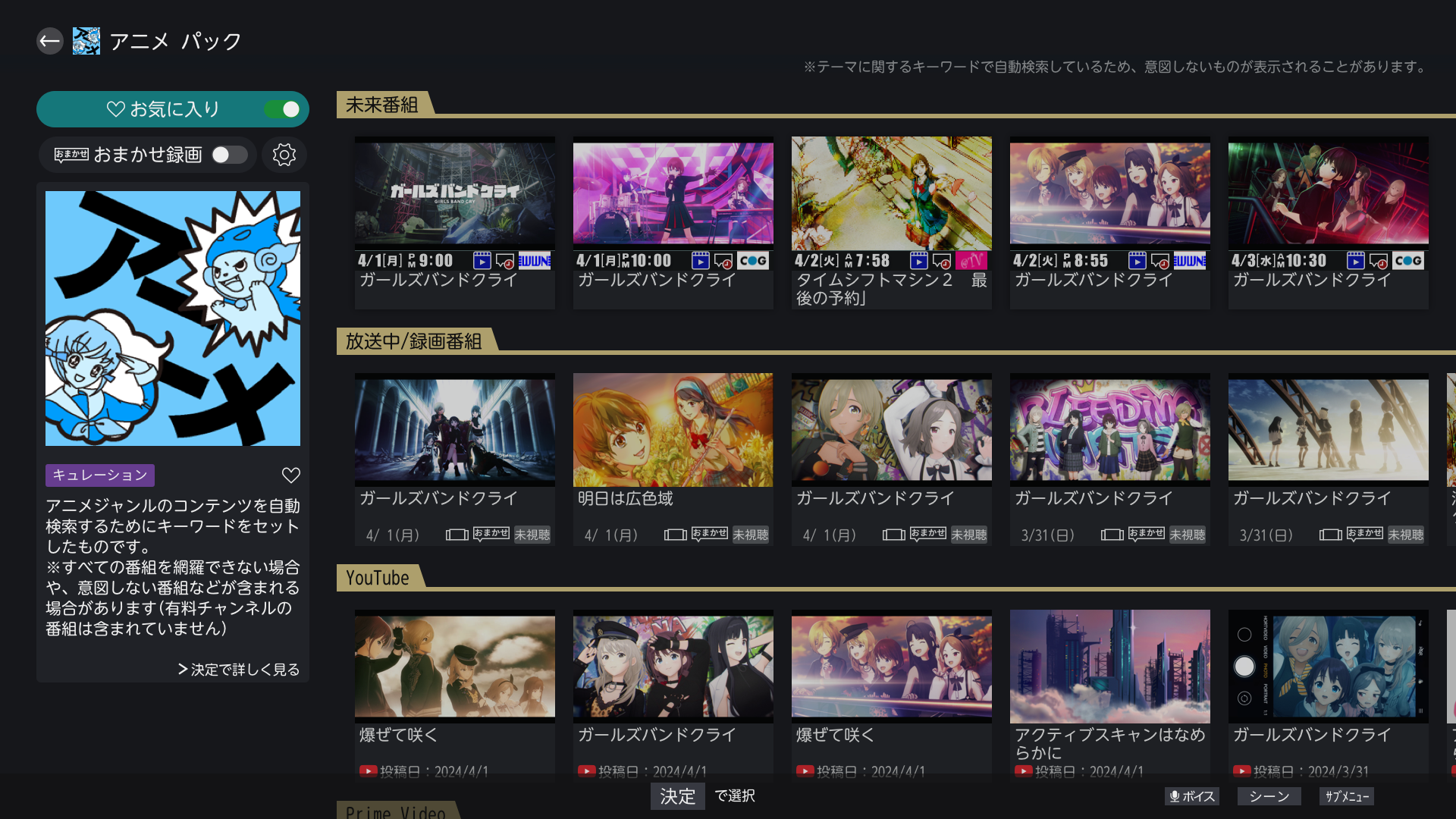Open the 4/2 8:55 ガールズバンドクライ program
Screen dimensions: 1456x819
click(1109, 221)
